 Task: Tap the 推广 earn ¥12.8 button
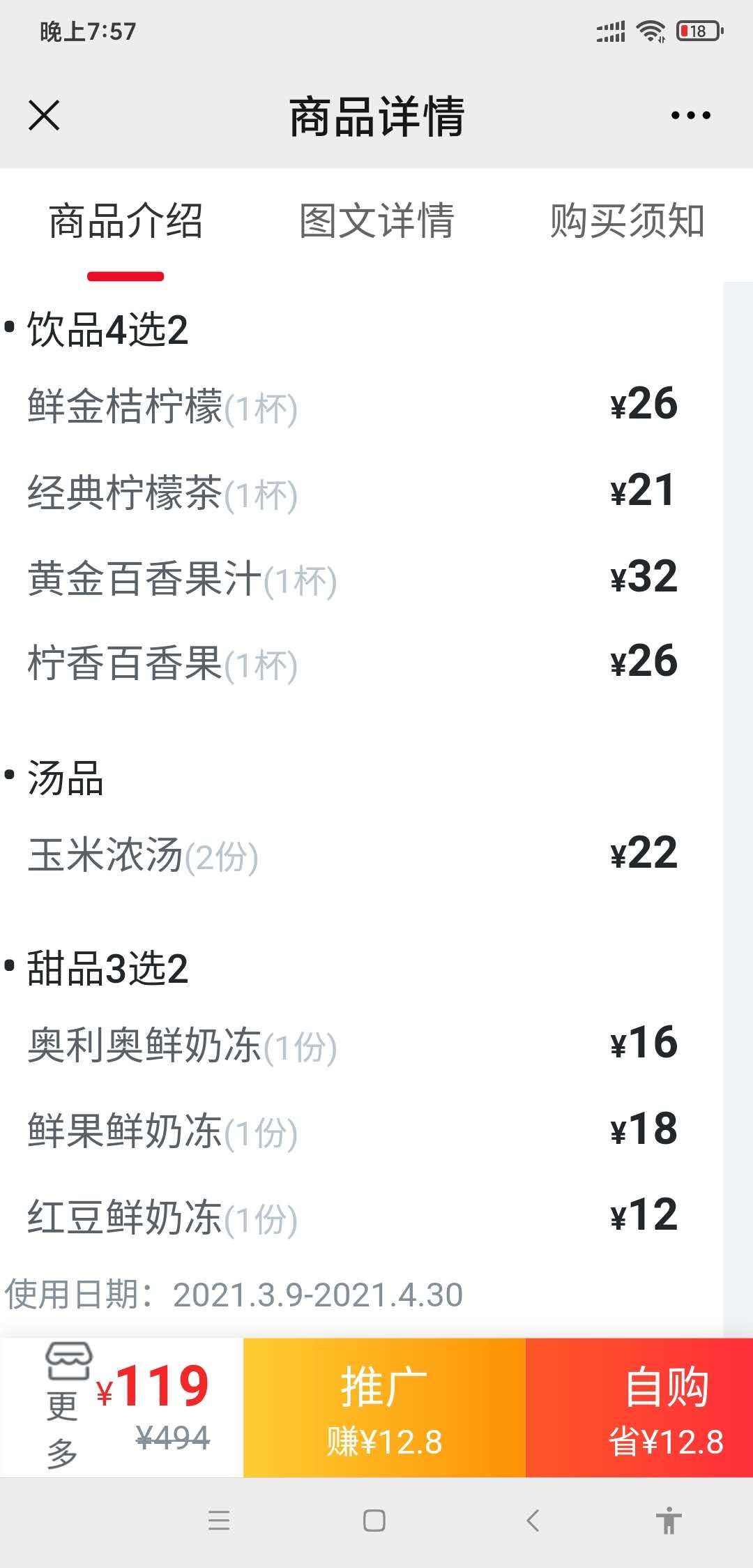[384, 1407]
